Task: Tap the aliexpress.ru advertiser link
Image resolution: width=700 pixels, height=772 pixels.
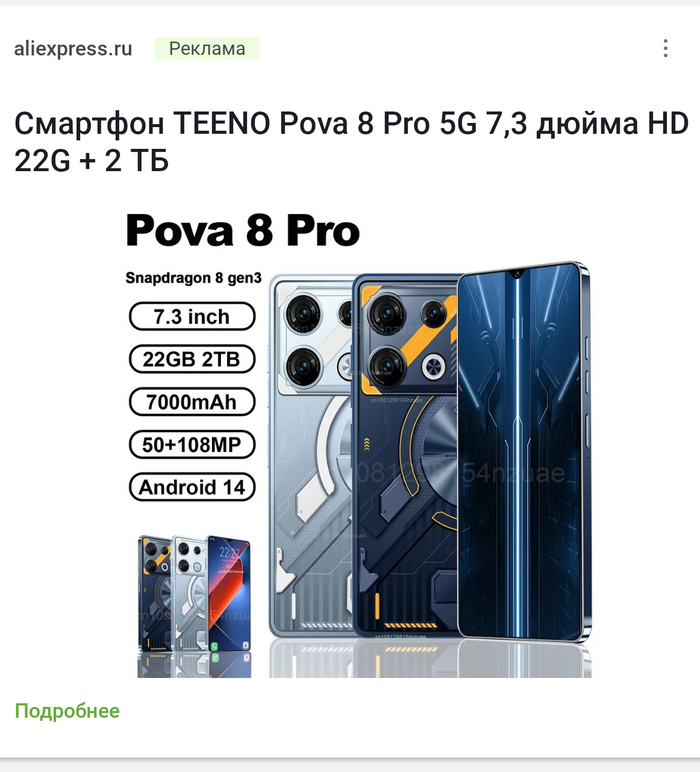Action: click(x=73, y=48)
